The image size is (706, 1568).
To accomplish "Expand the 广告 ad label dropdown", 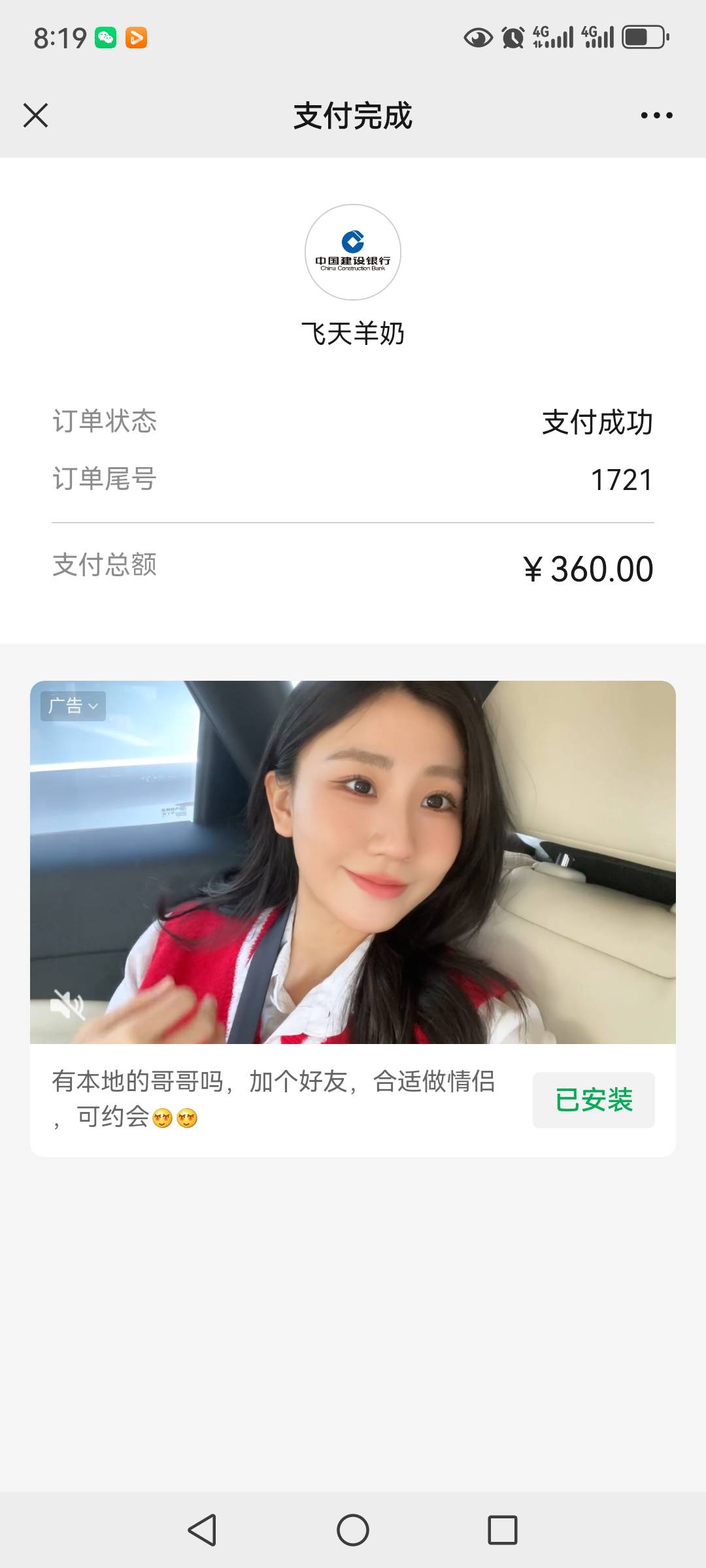I will tap(73, 706).
